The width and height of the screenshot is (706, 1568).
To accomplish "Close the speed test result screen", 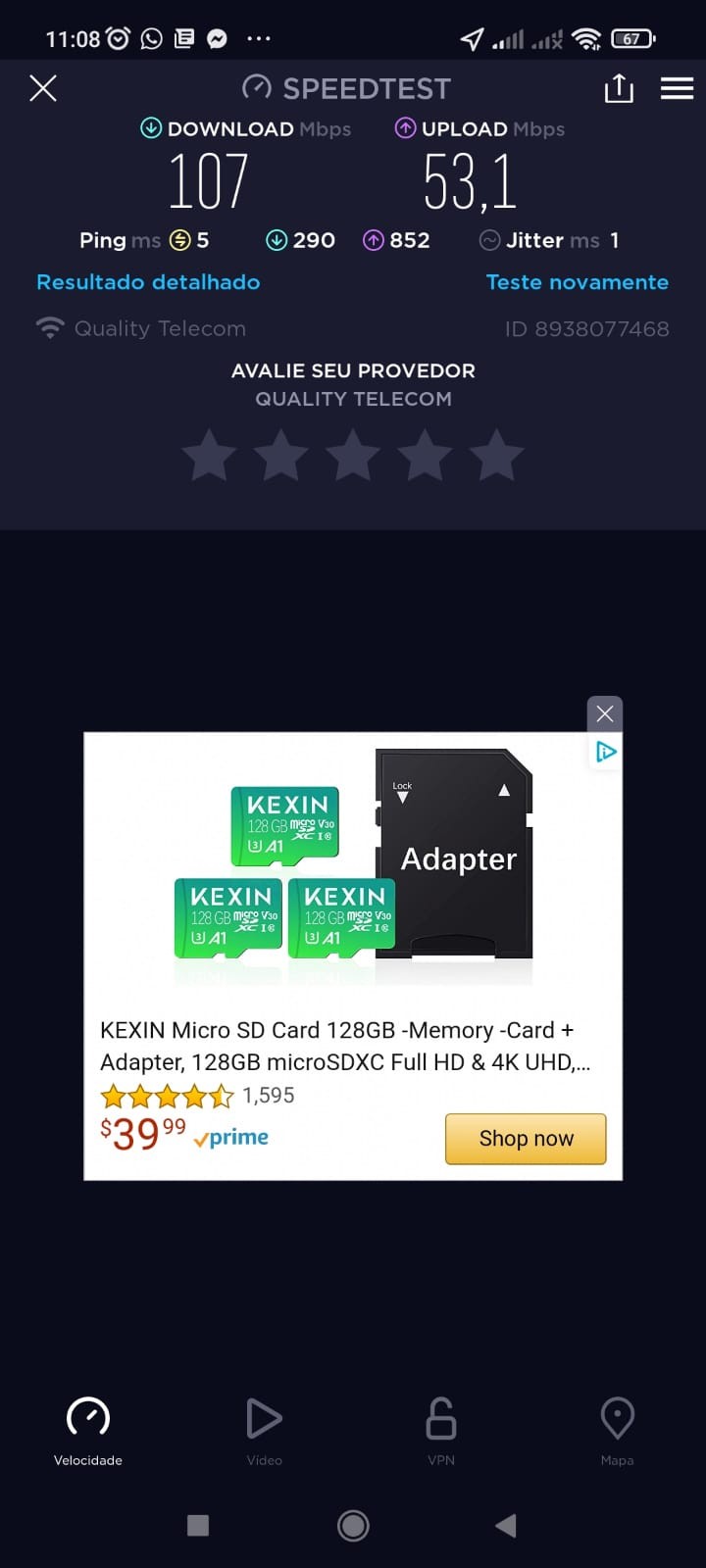I will [43, 88].
